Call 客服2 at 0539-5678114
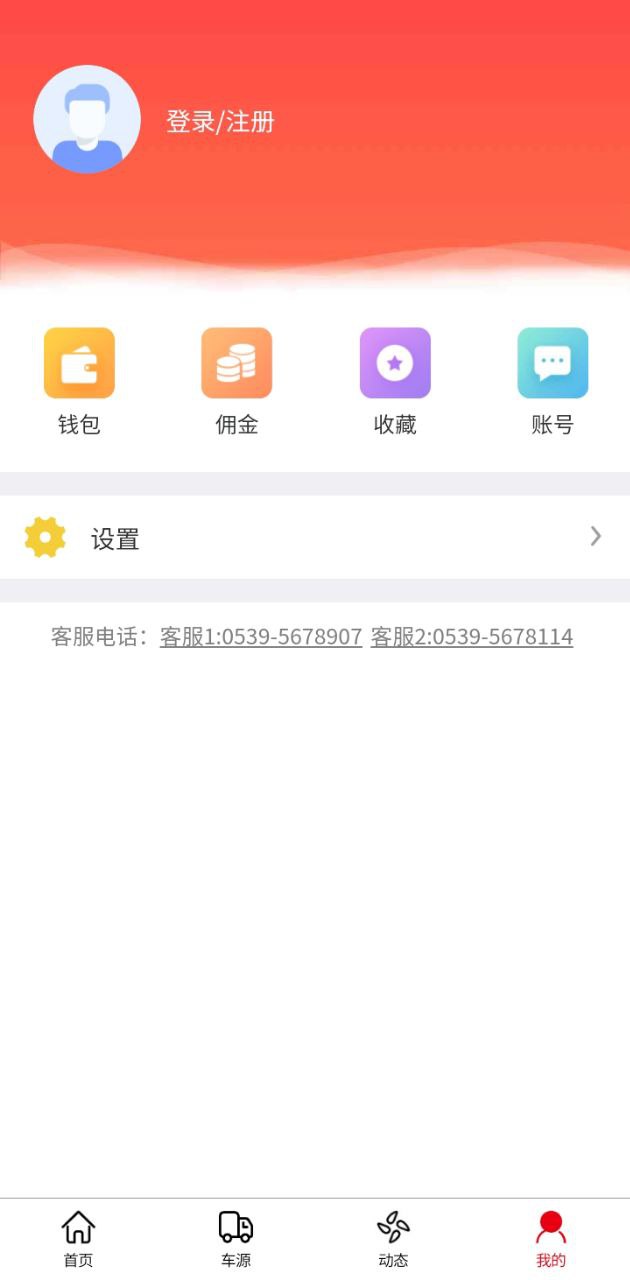Image resolution: width=630 pixels, height=1280 pixels. click(x=472, y=637)
